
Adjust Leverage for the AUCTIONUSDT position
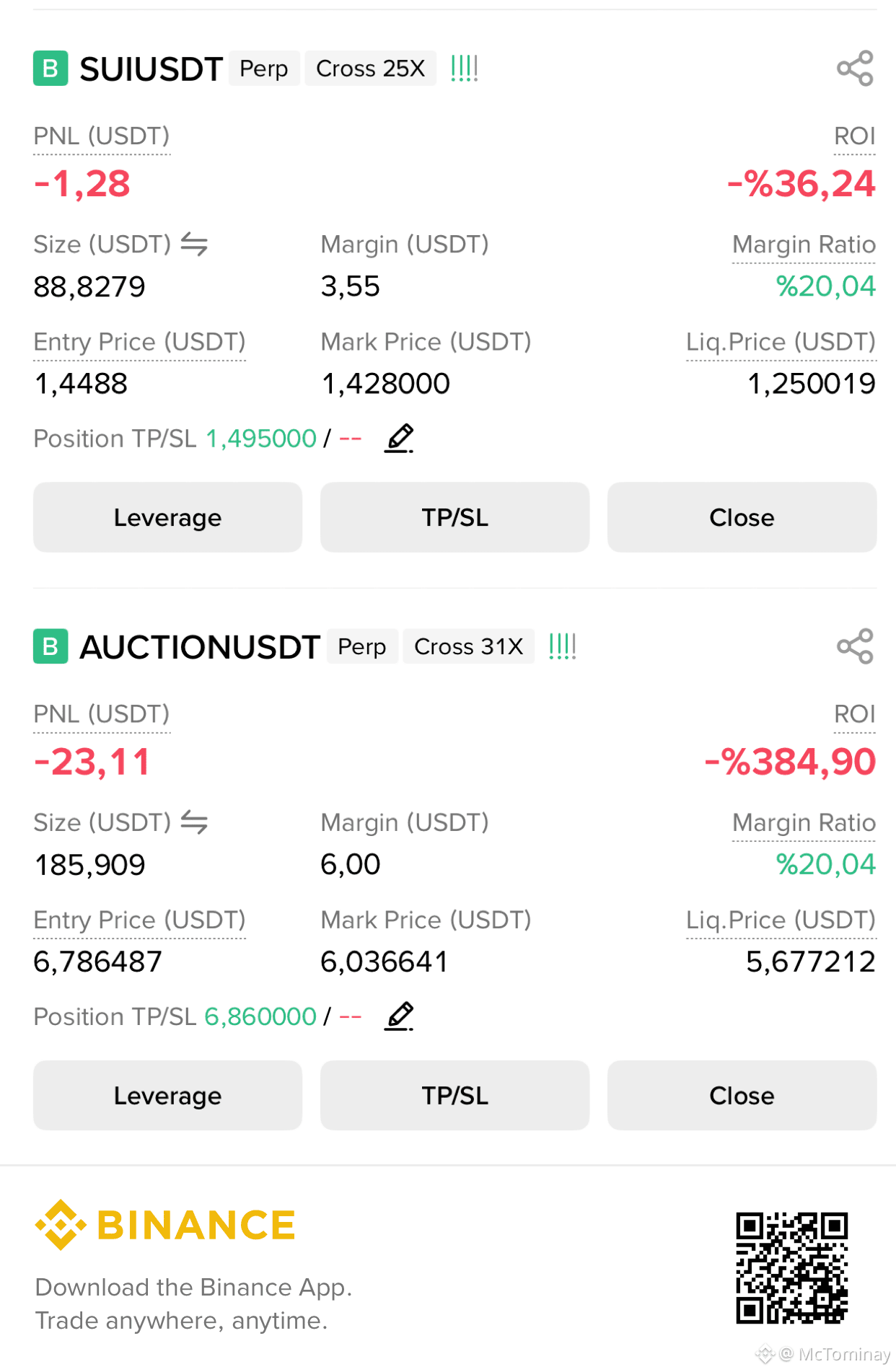coord(167,1095)
